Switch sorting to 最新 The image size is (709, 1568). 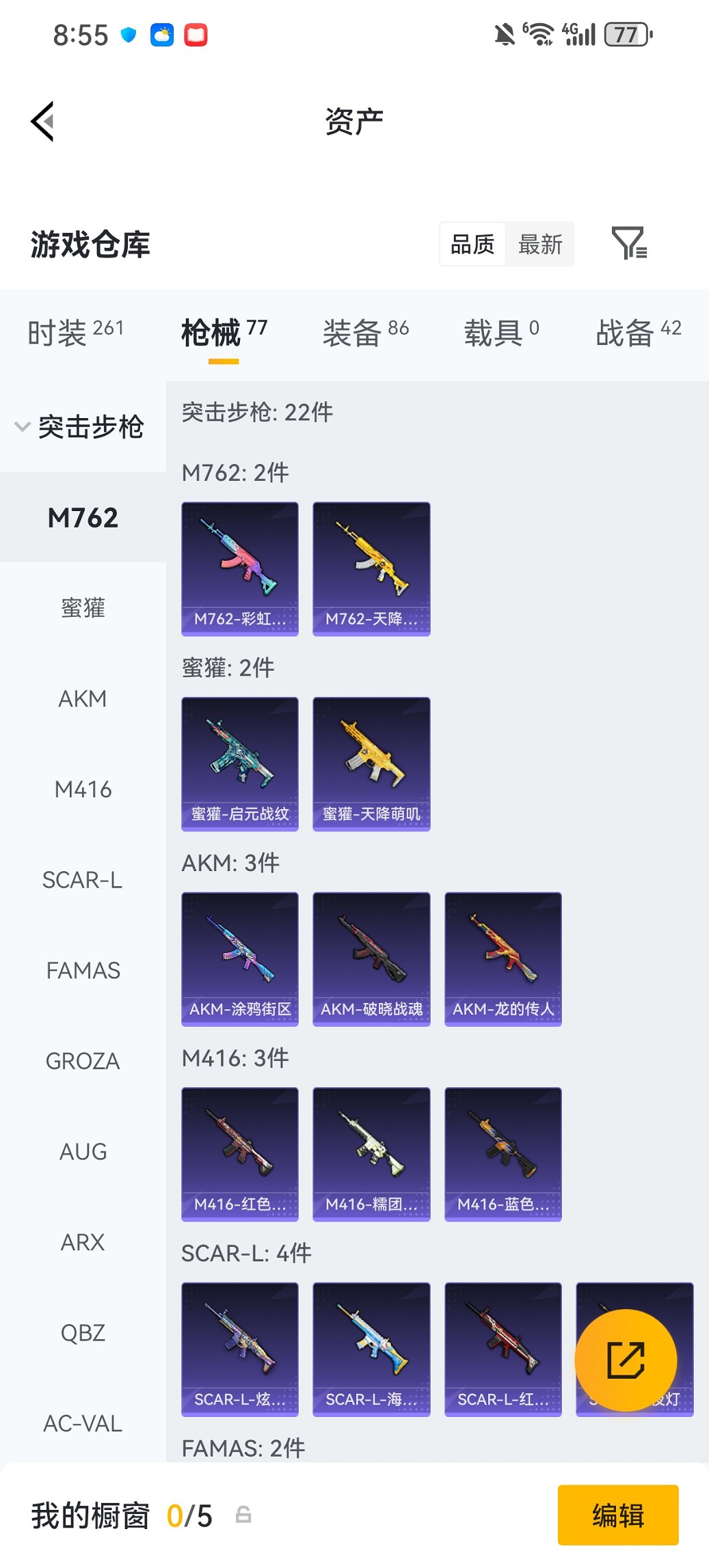coord(541,244)
